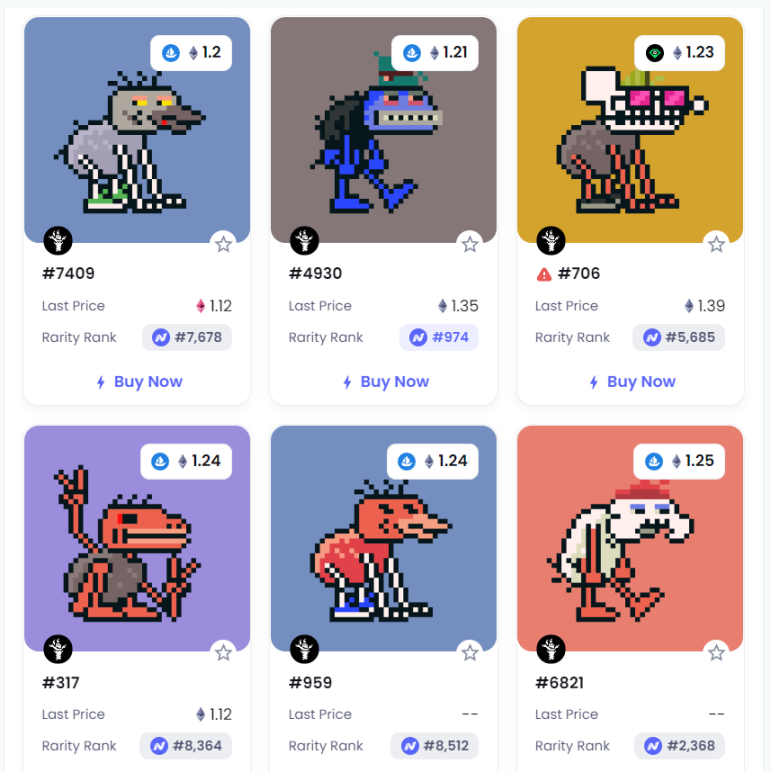Open rarity rank #974 badge
Viewport: 771px width, 772px height.
439,337
